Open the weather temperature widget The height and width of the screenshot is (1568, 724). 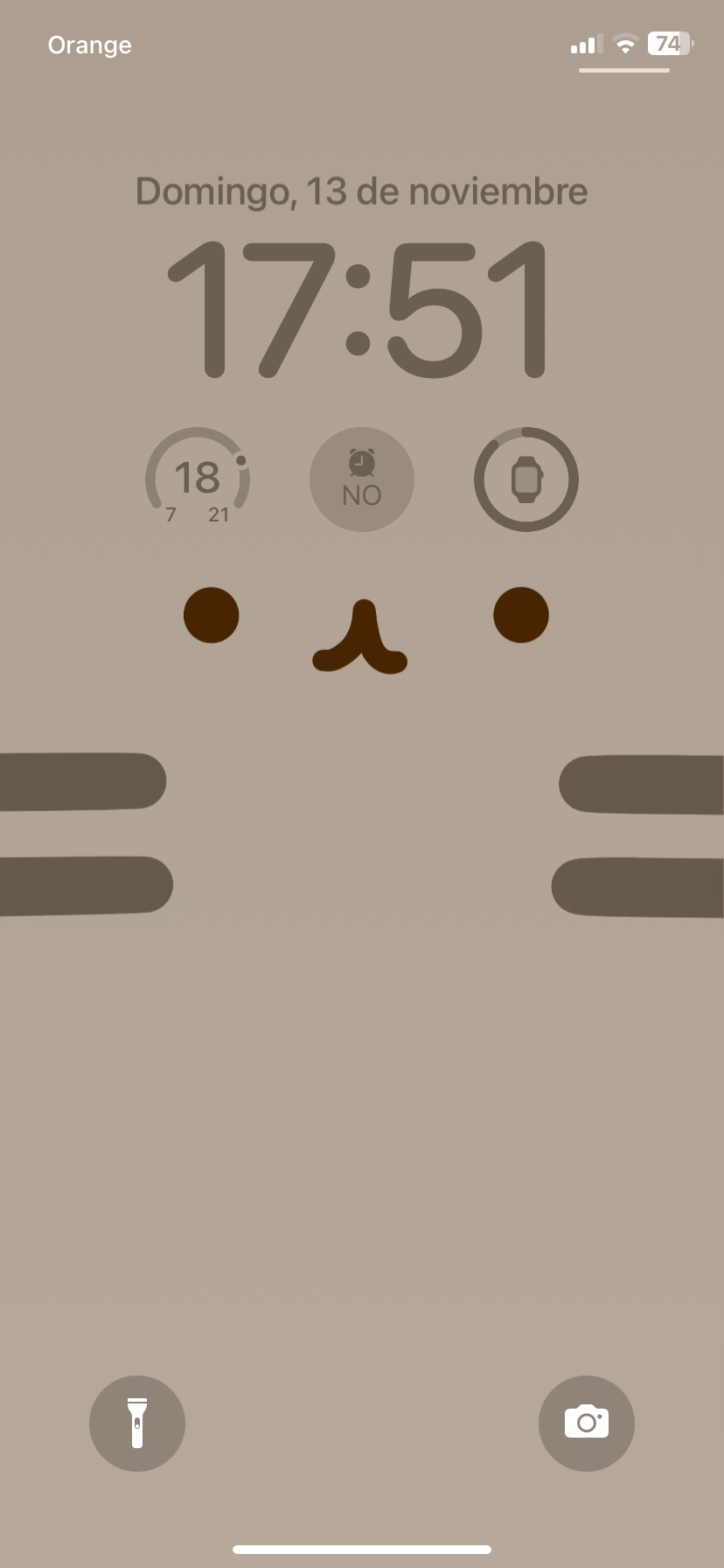pos(198,479)
